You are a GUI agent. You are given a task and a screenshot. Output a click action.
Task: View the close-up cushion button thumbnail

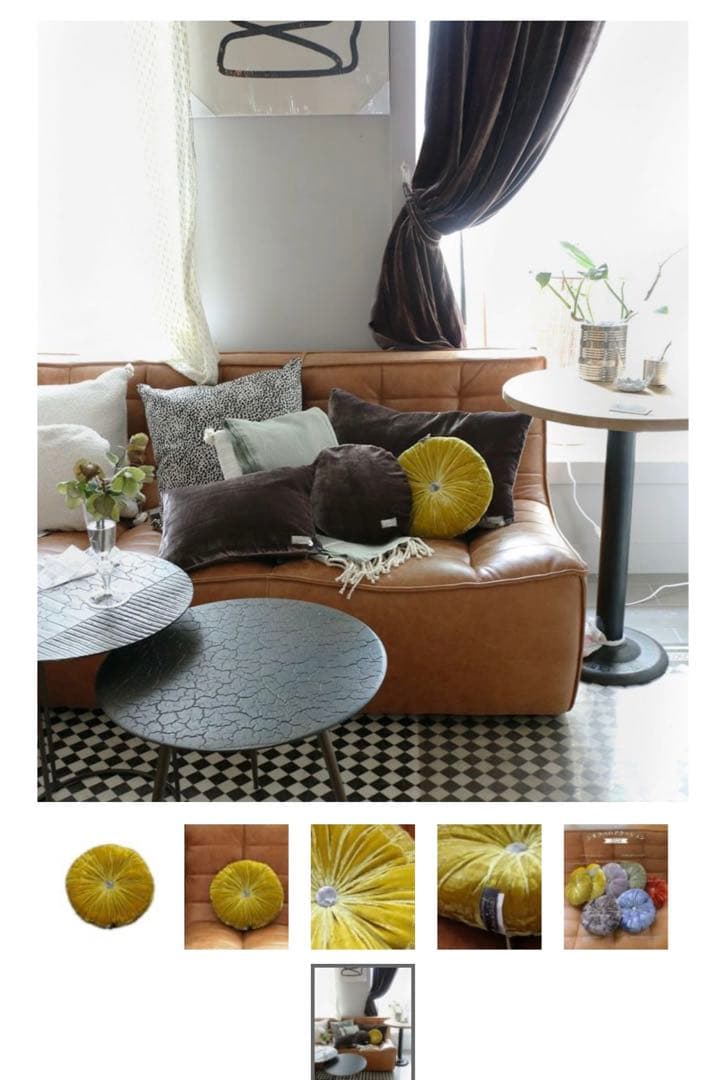click(x=362, y=886)
